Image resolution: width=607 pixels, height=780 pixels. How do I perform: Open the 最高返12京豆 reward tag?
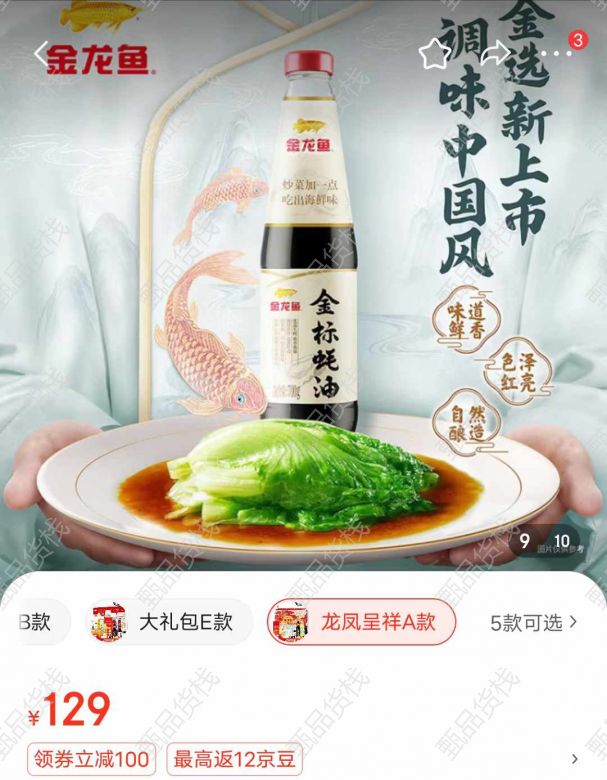tap(234, 758)
